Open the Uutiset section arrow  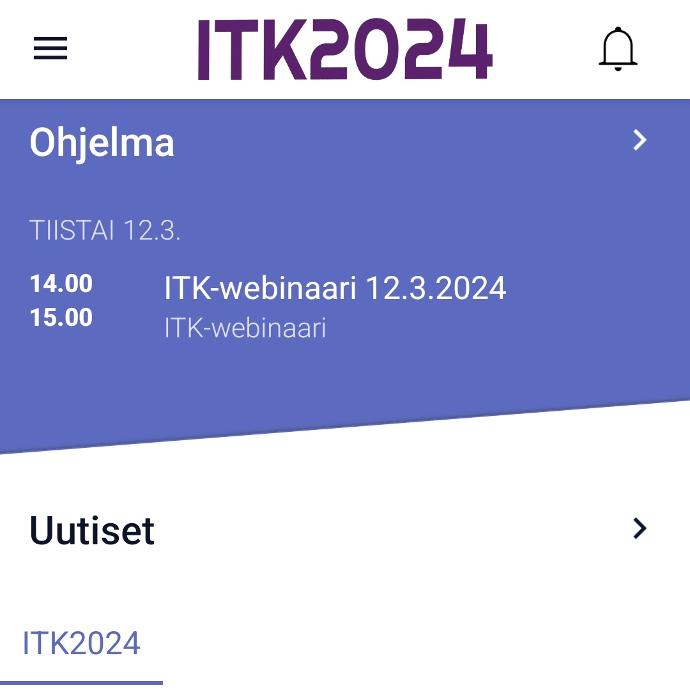point(640,529)
